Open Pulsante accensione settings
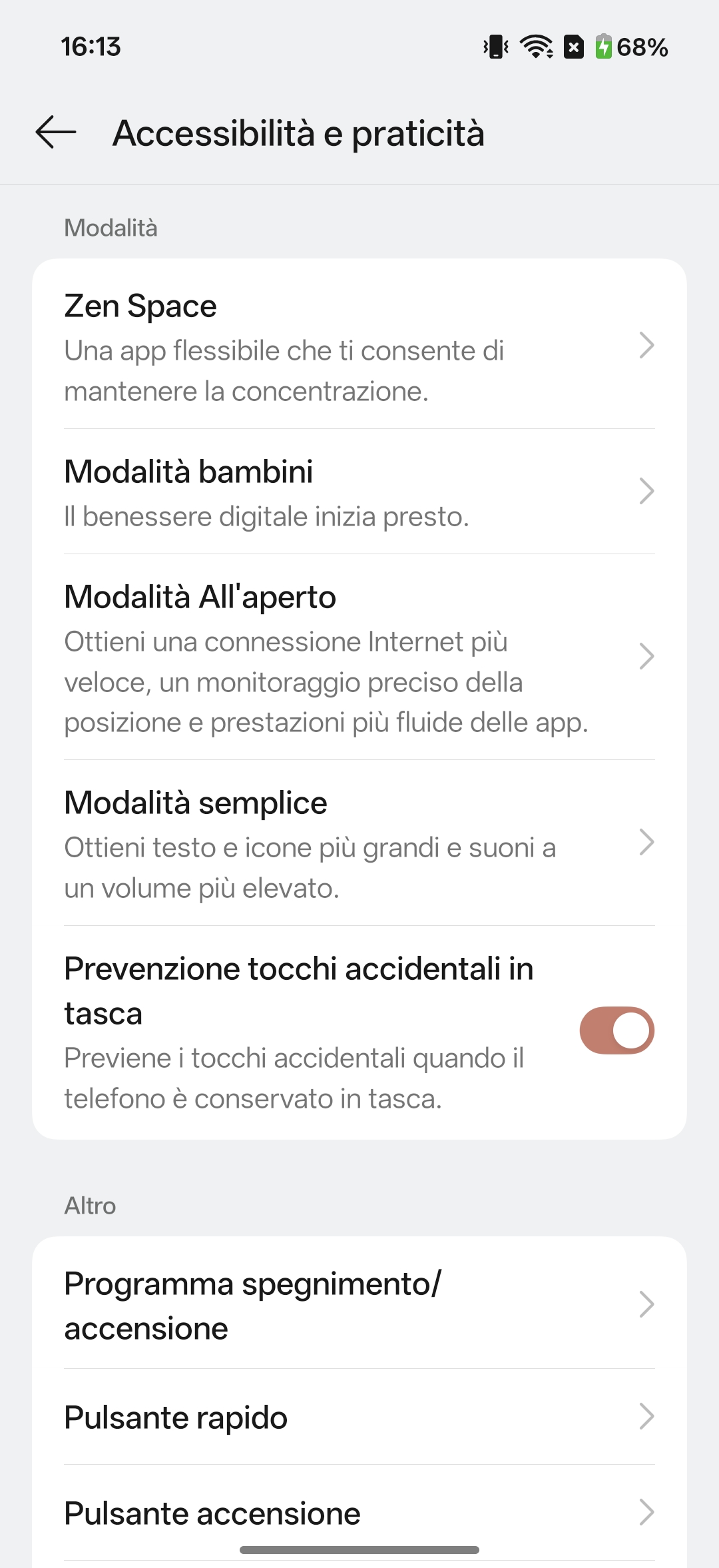Screen dimensions: 719x1568 [359, 1513]
